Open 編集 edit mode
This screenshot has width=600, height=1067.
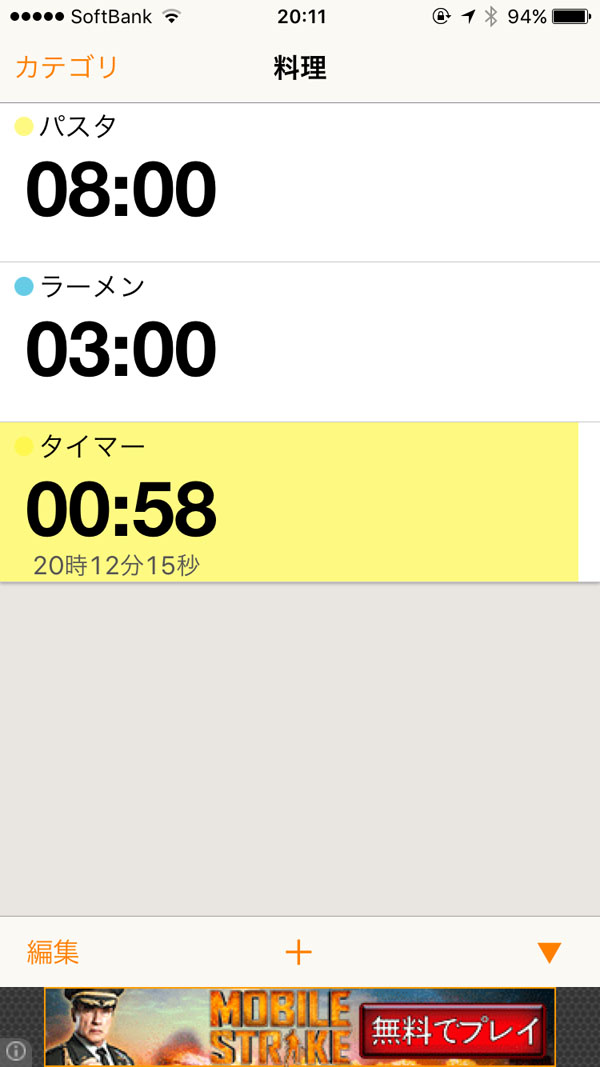53,952
